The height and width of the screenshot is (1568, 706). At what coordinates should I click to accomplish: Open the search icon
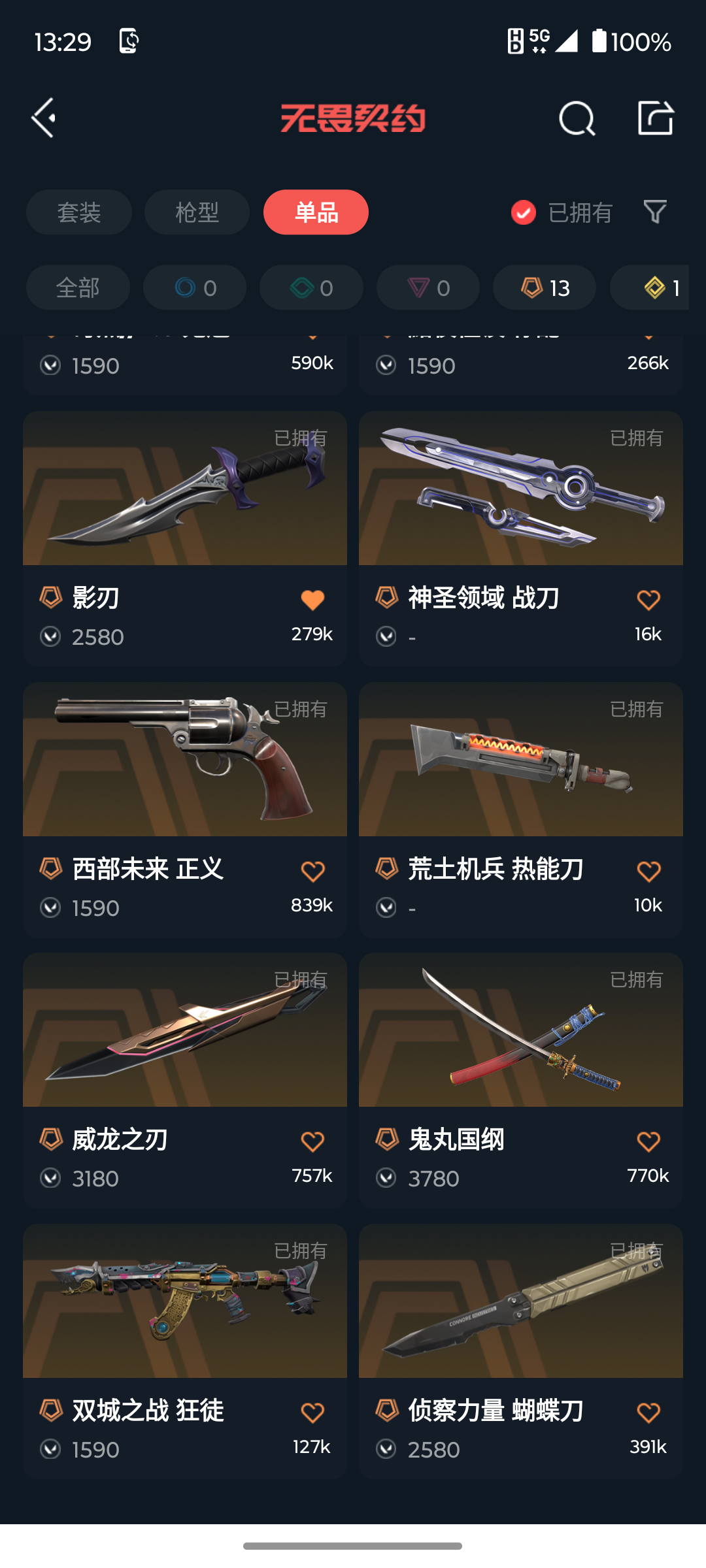577,118
